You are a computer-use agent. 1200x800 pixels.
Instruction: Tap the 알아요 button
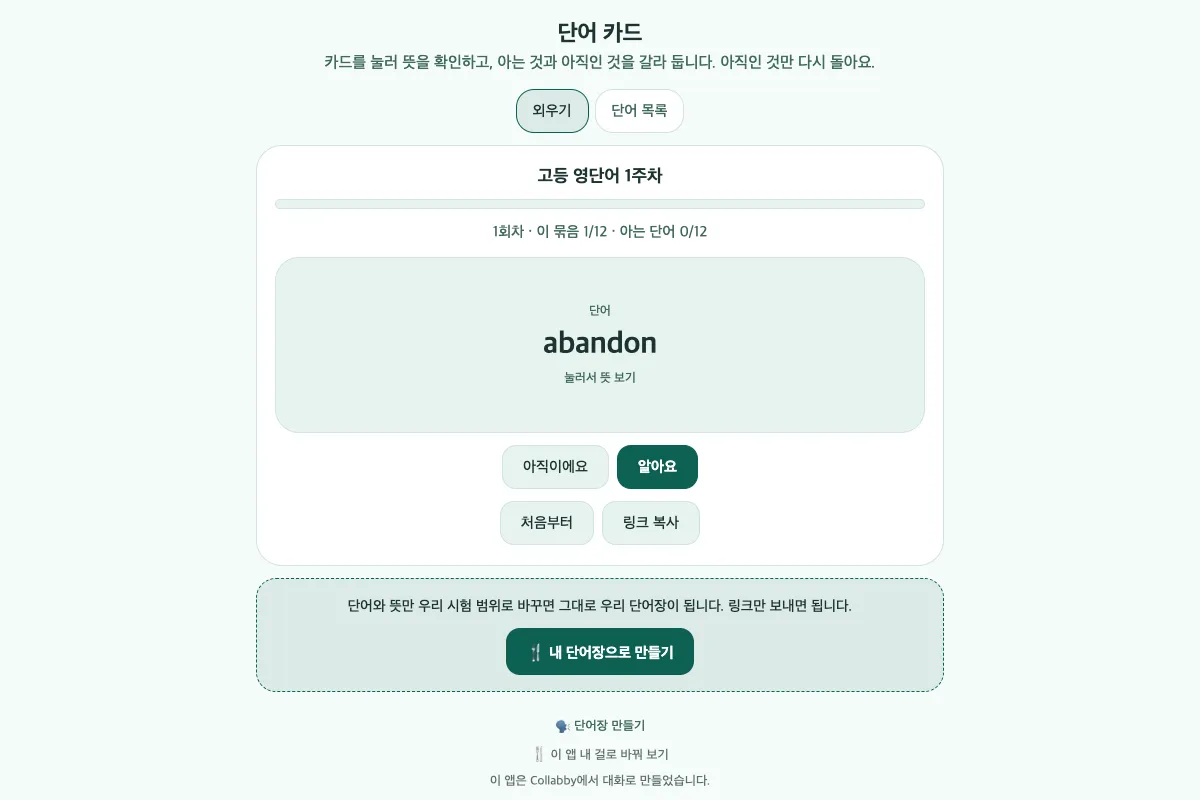click(657, 467)
